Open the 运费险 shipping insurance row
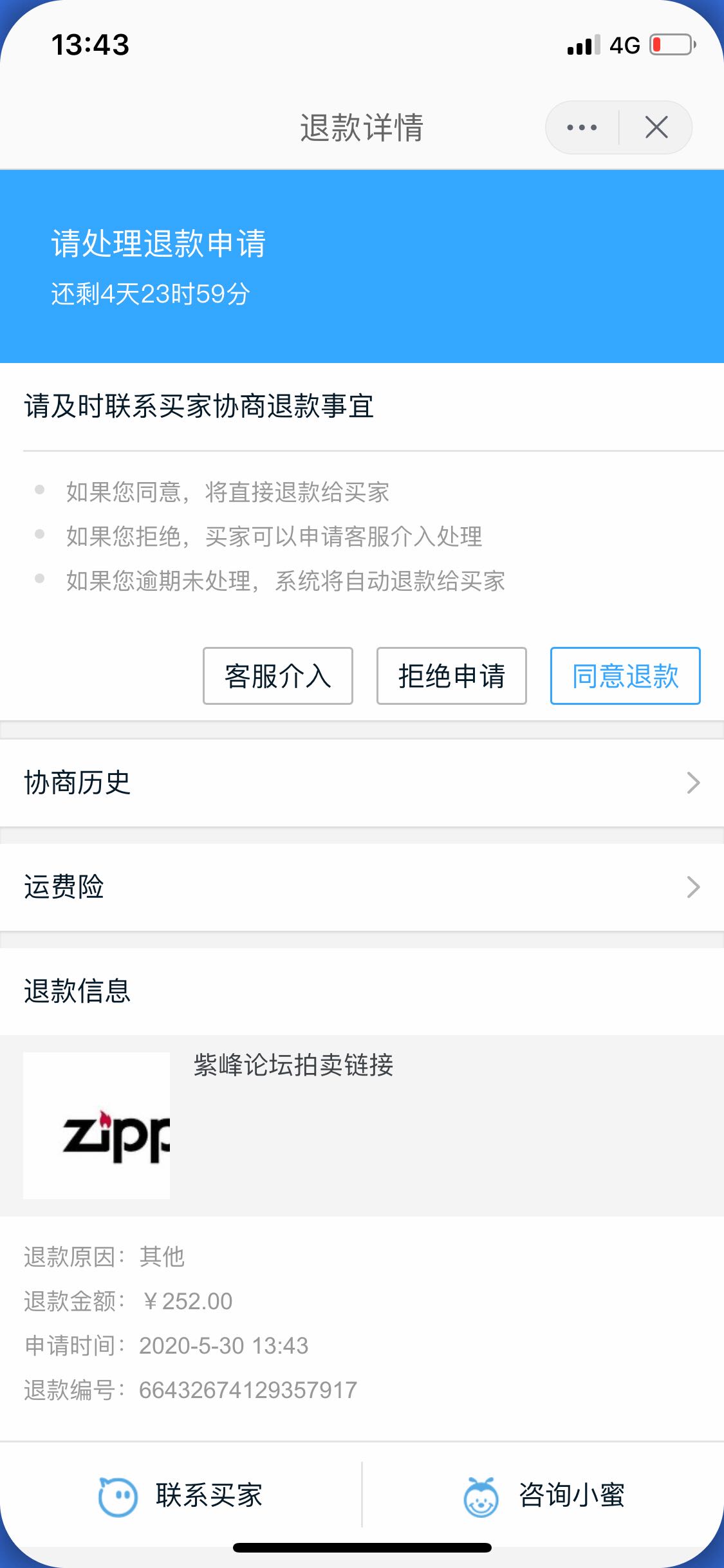The width and height of the screenshot is (724, 1568). pyautogui.click(x=362, y=887)
